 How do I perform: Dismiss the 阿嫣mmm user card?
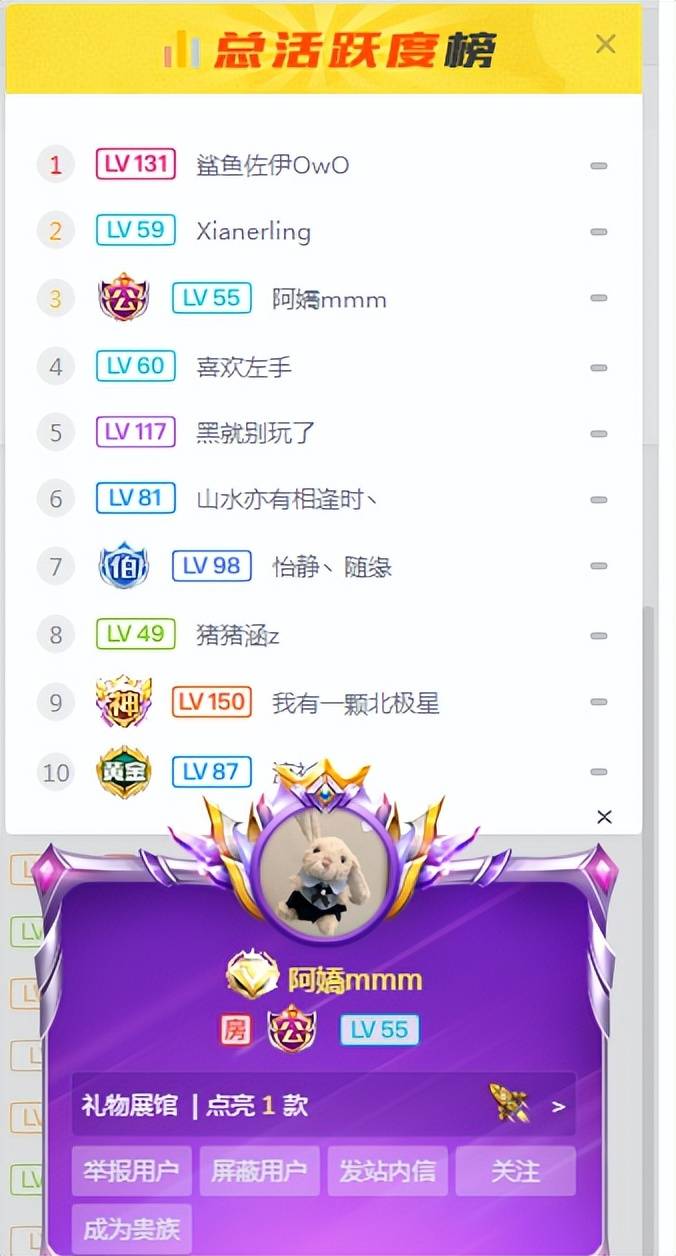click(x=604, y=817)
